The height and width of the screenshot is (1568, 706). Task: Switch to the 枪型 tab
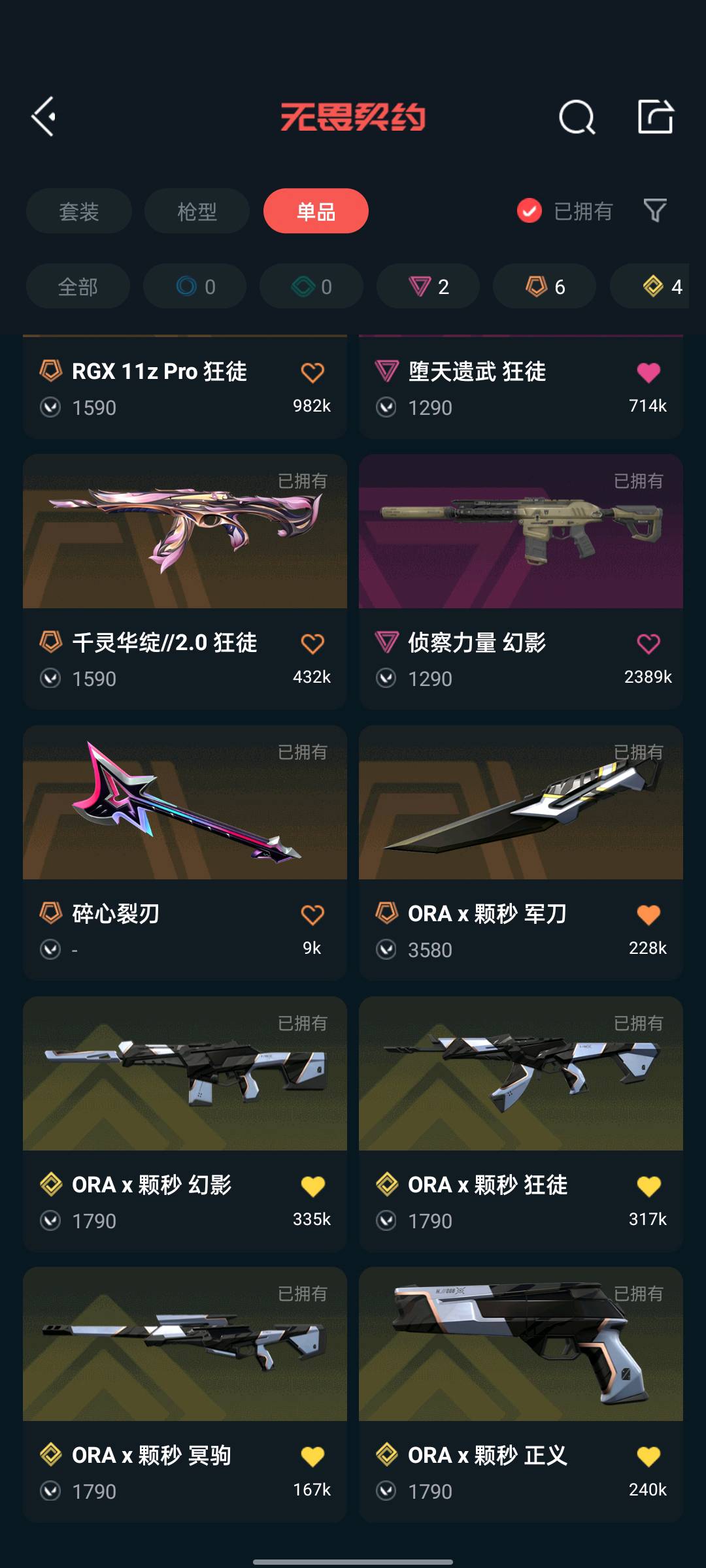tap(197, 211)
